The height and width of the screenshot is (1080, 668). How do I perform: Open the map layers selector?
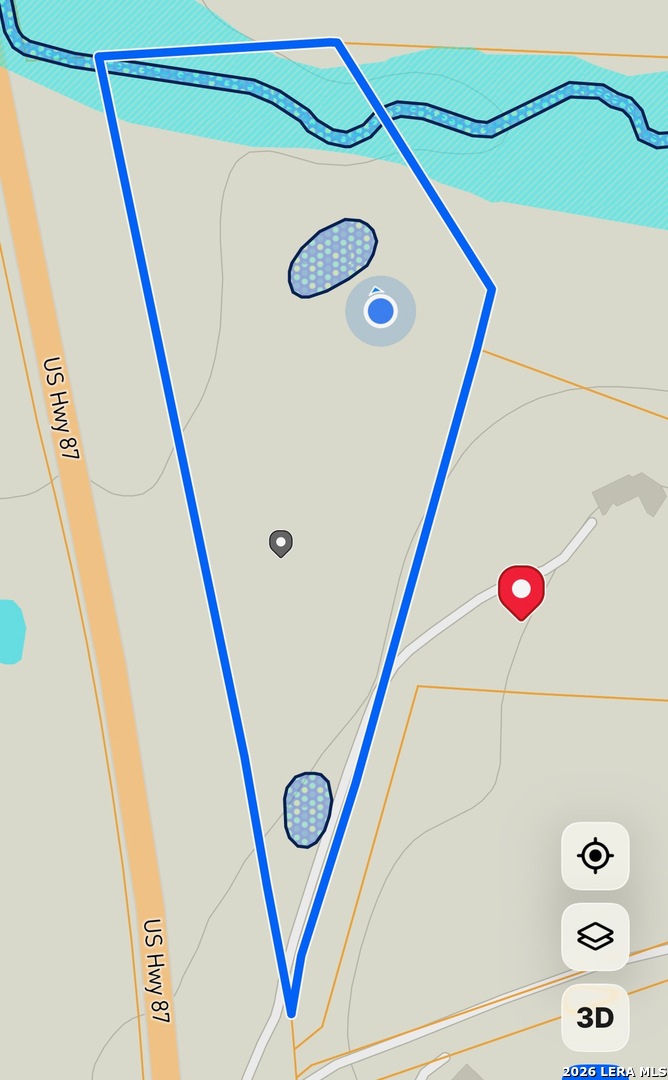(x=595, y=937)
